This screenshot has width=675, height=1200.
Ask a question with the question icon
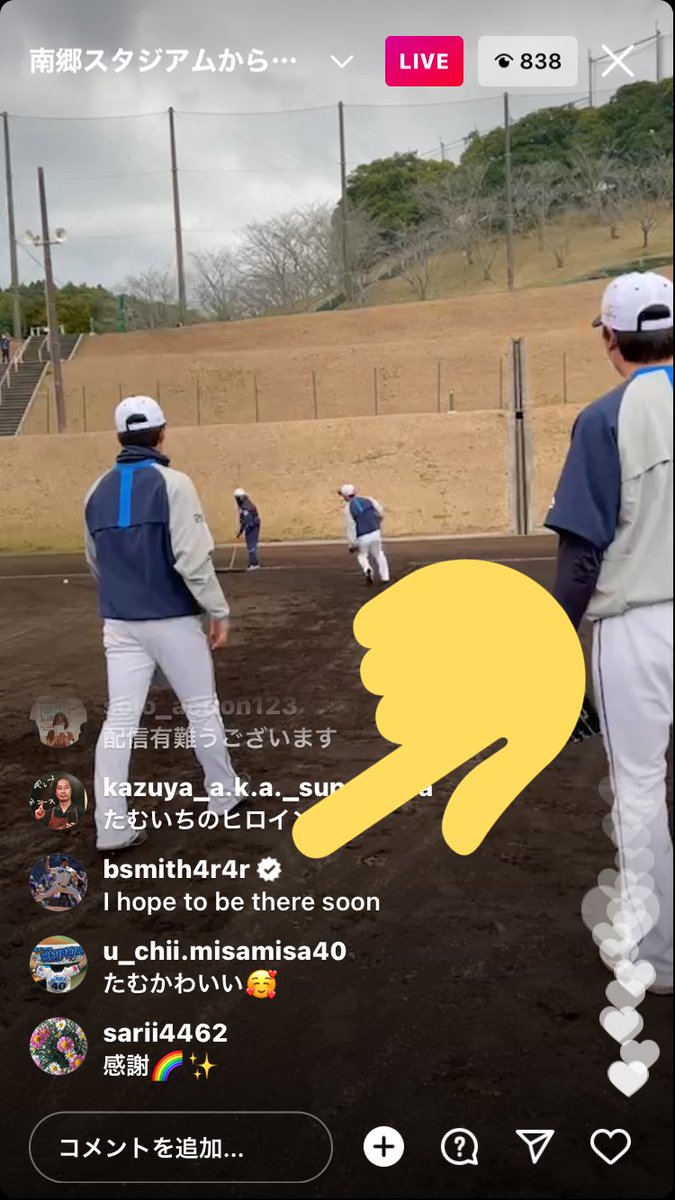pos(459,1147)
